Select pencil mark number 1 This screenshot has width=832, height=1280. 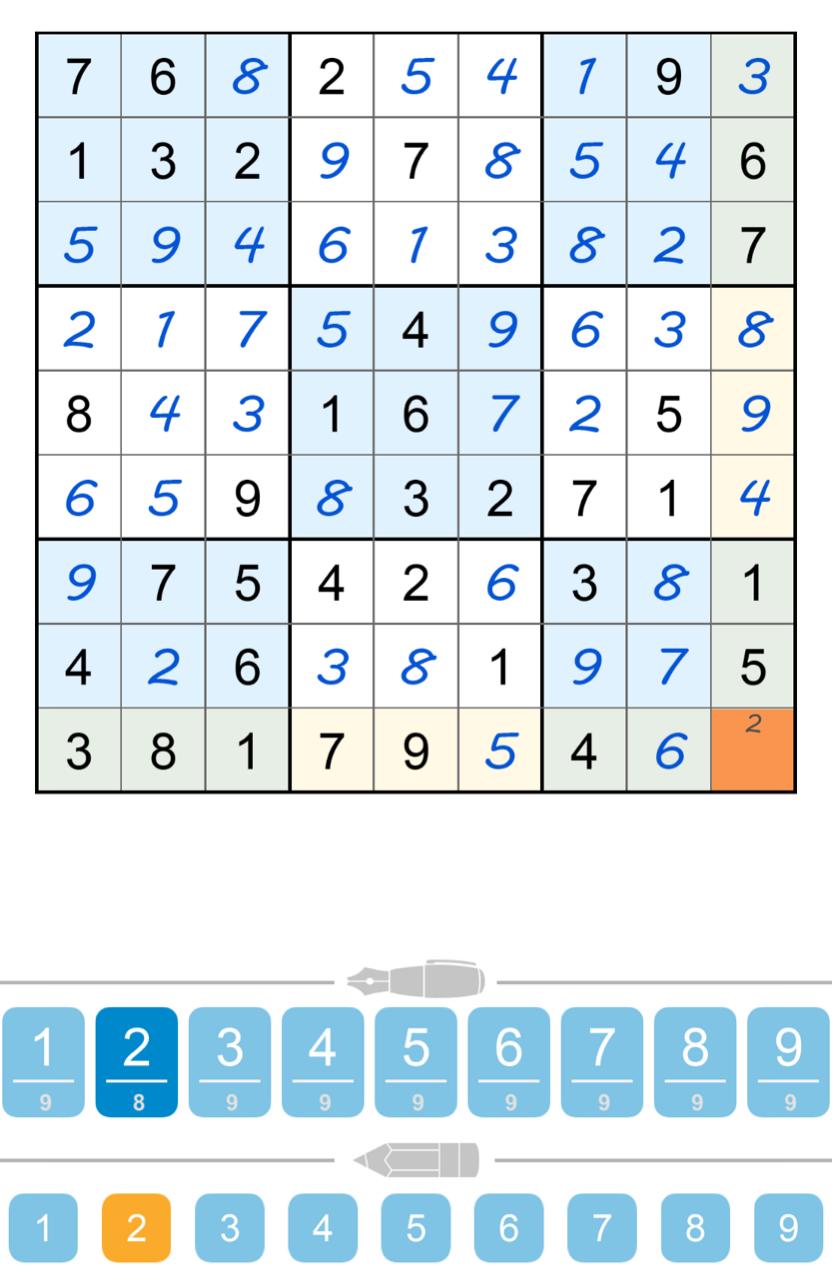pos(43,1228)
